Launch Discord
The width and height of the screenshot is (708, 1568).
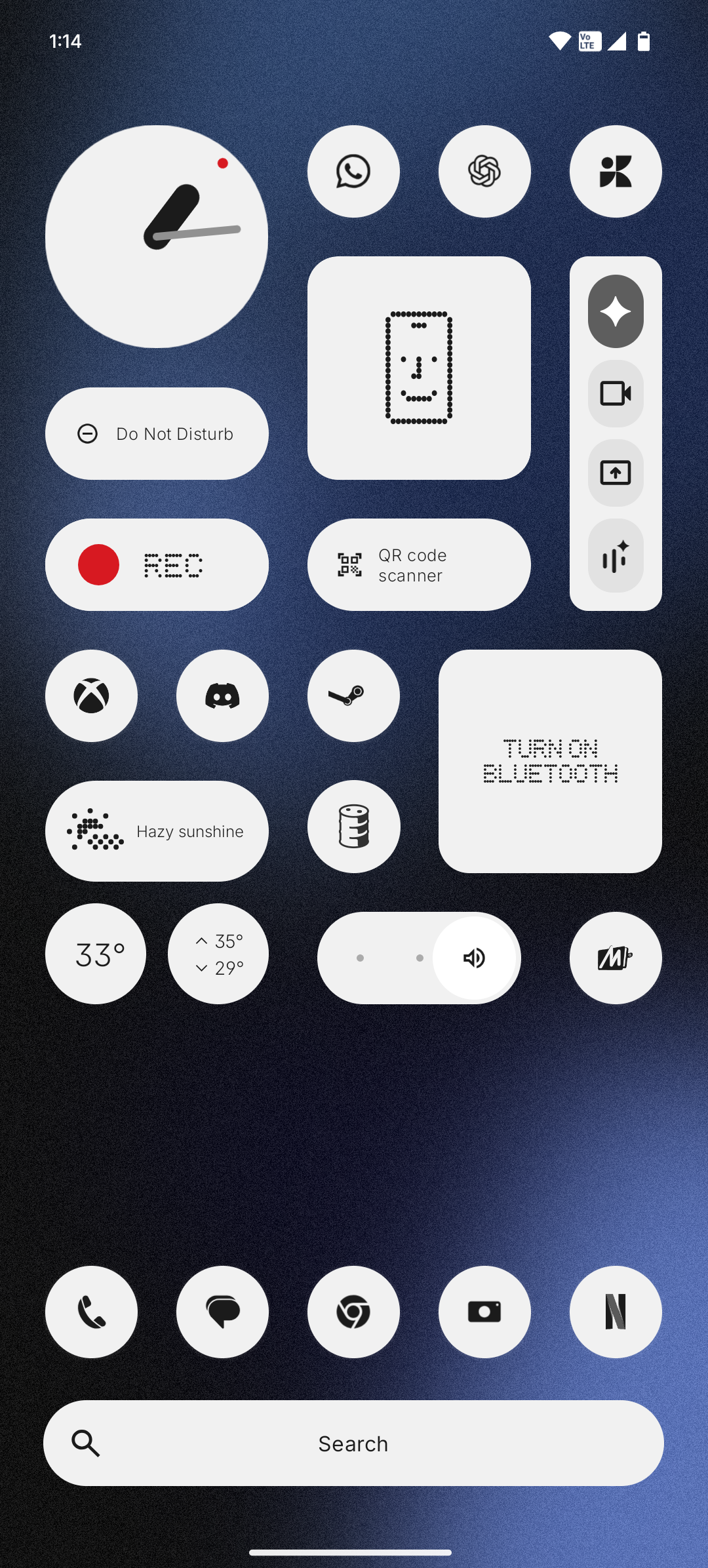[x=222, y=696]
